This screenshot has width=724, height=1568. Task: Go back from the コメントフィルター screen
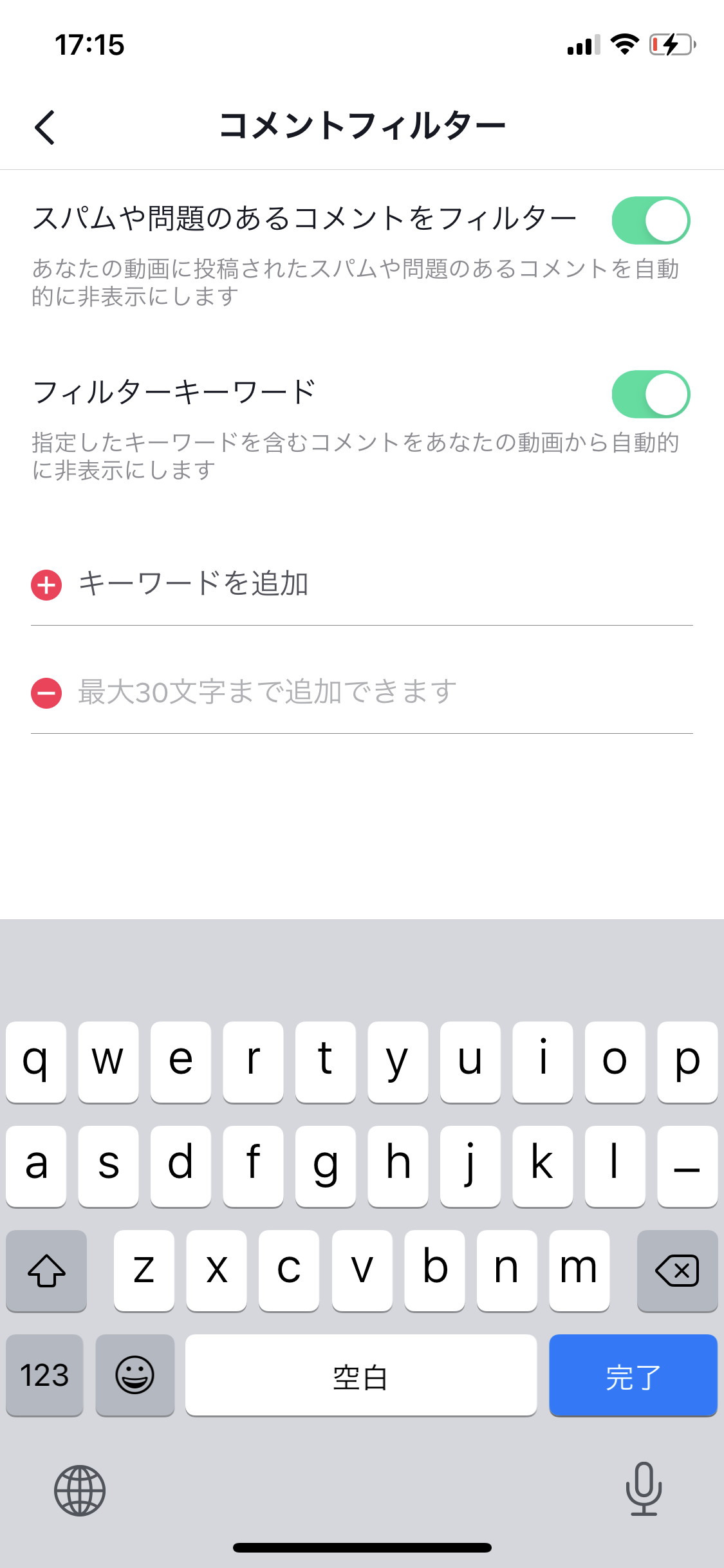tap(44, 127)
